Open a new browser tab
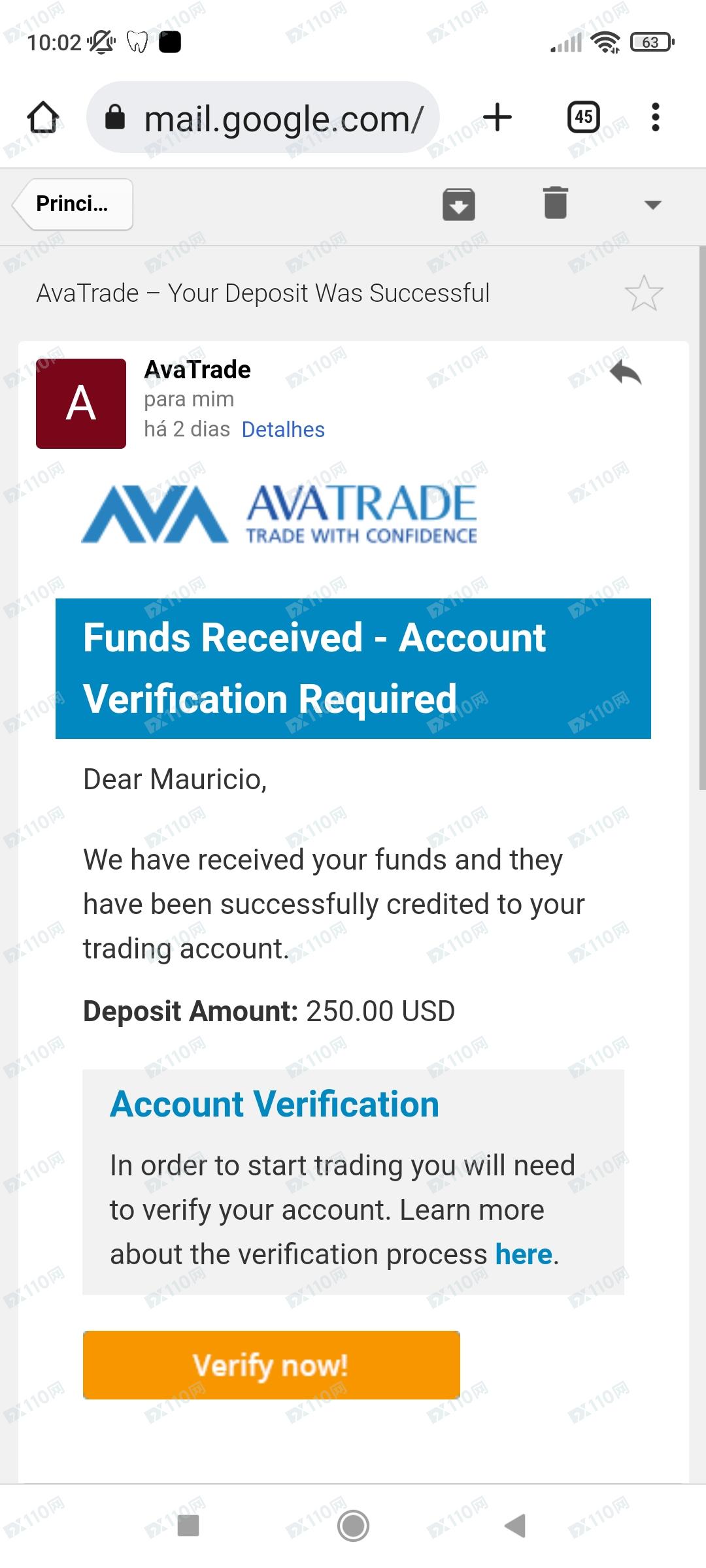The height and width of the screenshot is (1568, 706). coord(497,118)
